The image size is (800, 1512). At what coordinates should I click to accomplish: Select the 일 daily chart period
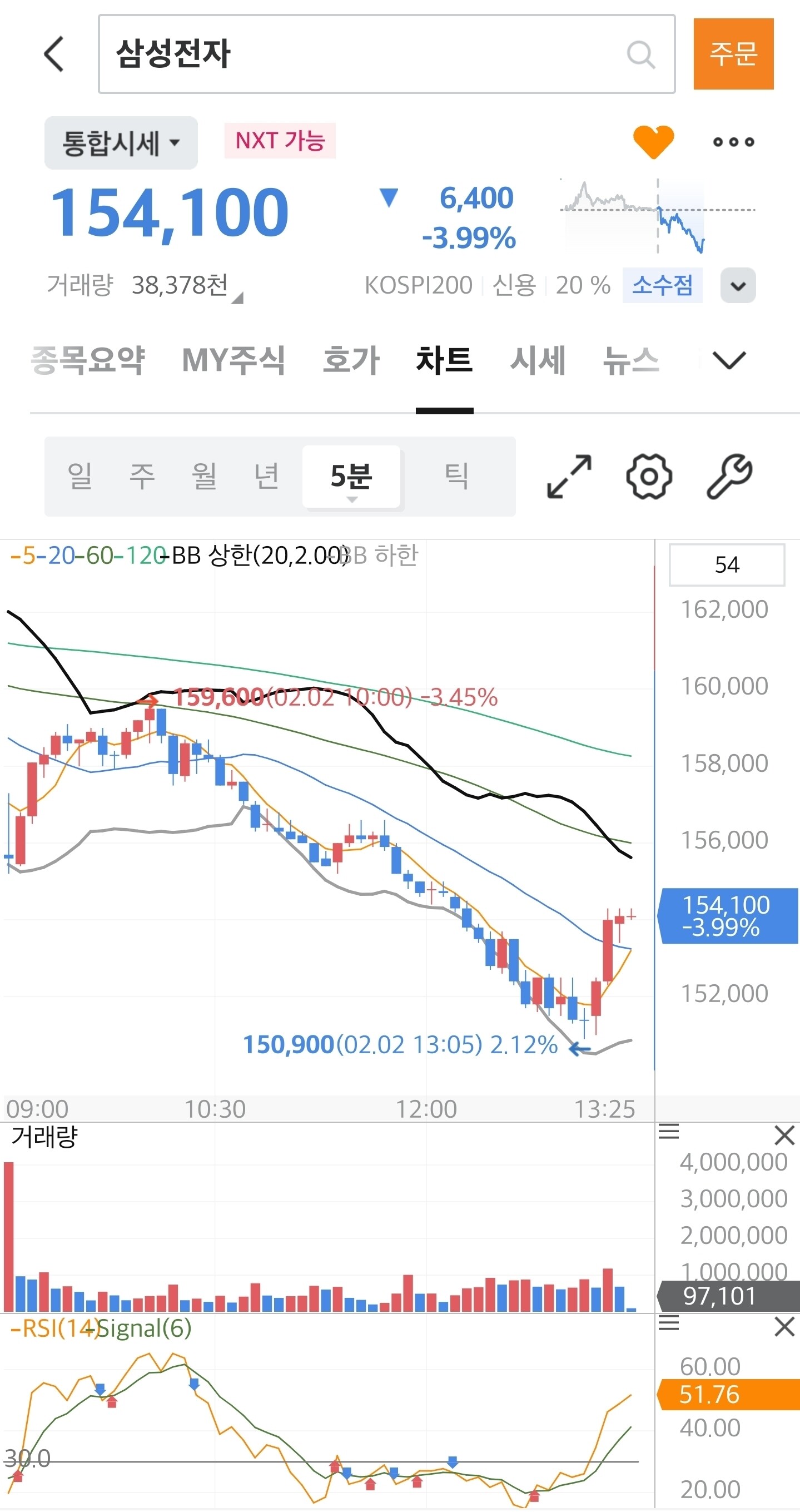pos(80,475)
